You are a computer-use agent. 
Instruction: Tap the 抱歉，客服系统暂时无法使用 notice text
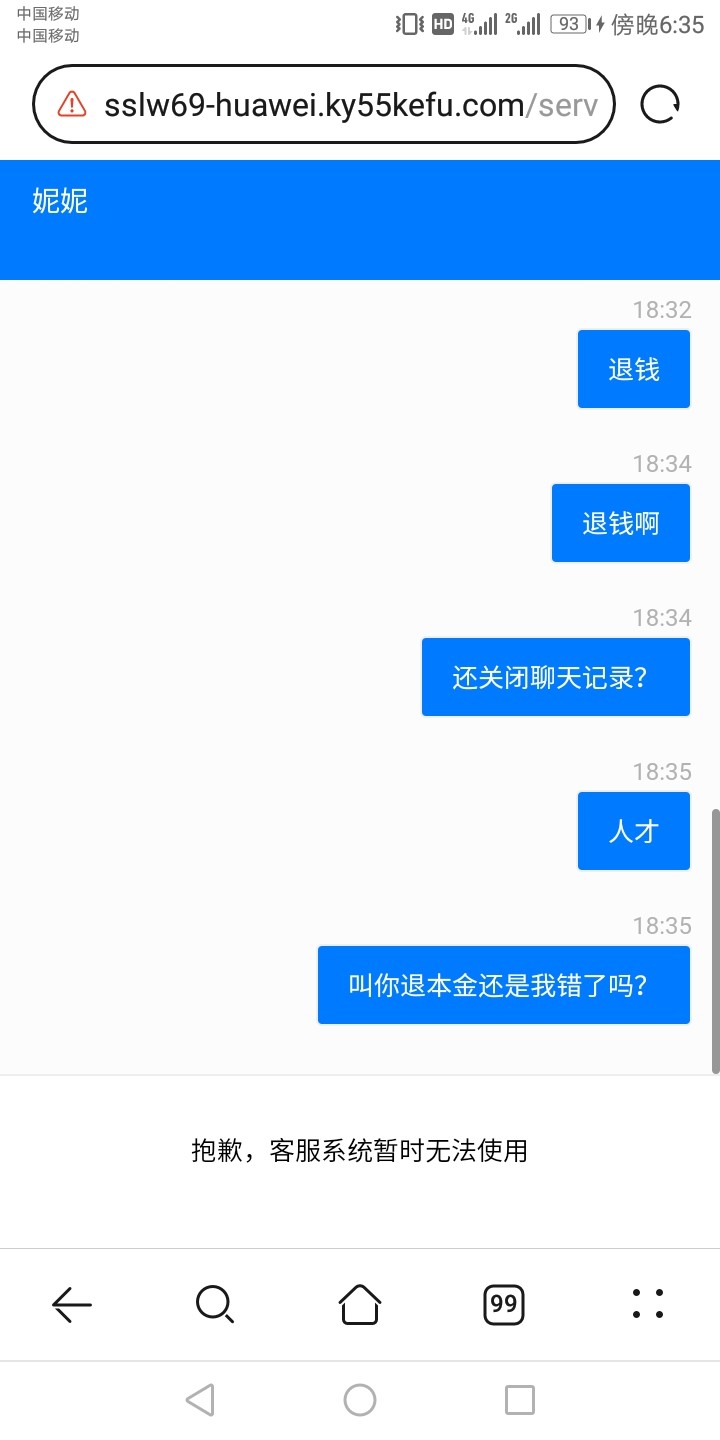click(360, 1151)
